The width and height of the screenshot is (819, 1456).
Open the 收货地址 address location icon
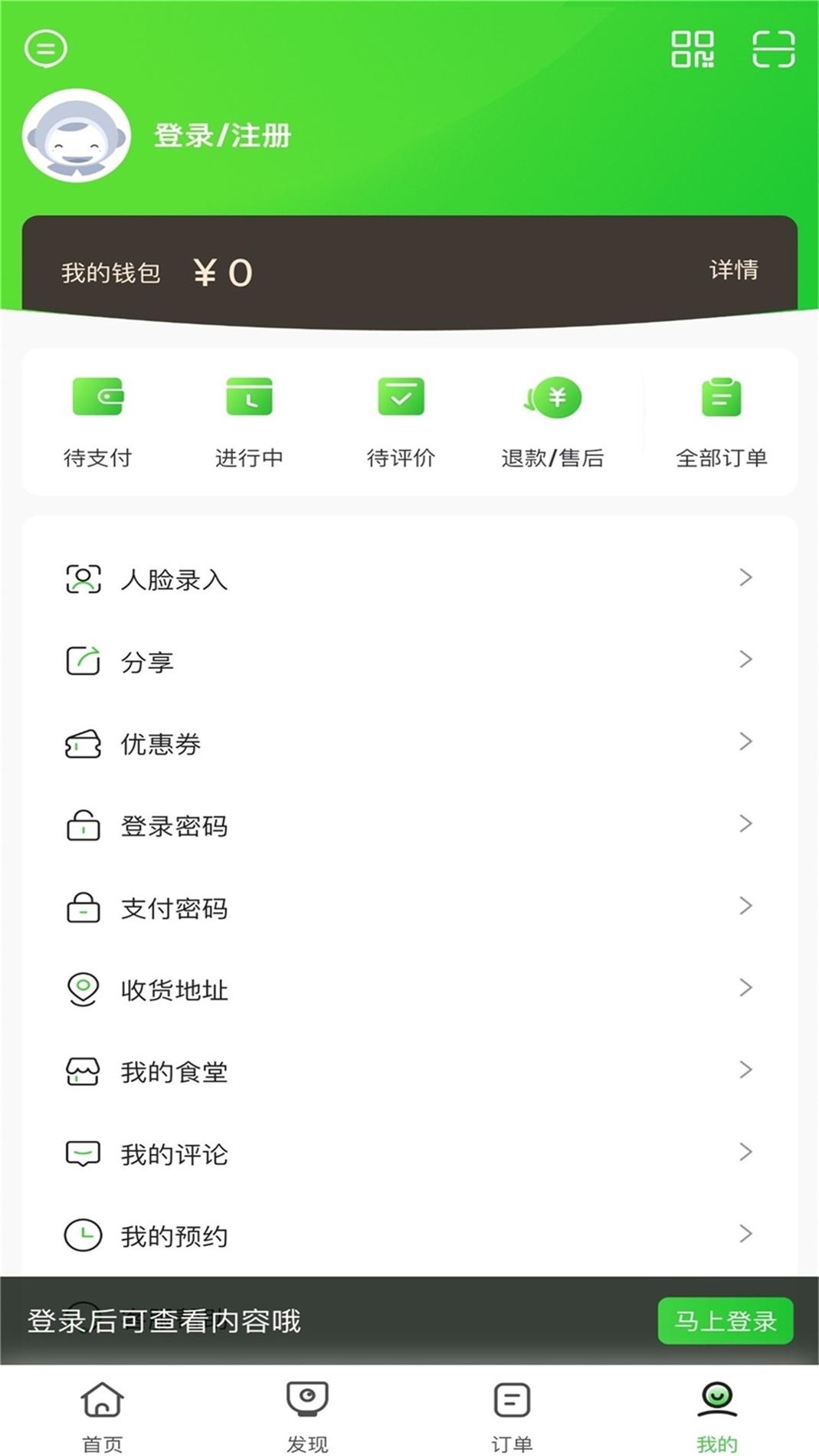pyautogui.click(x=82, y=989)
